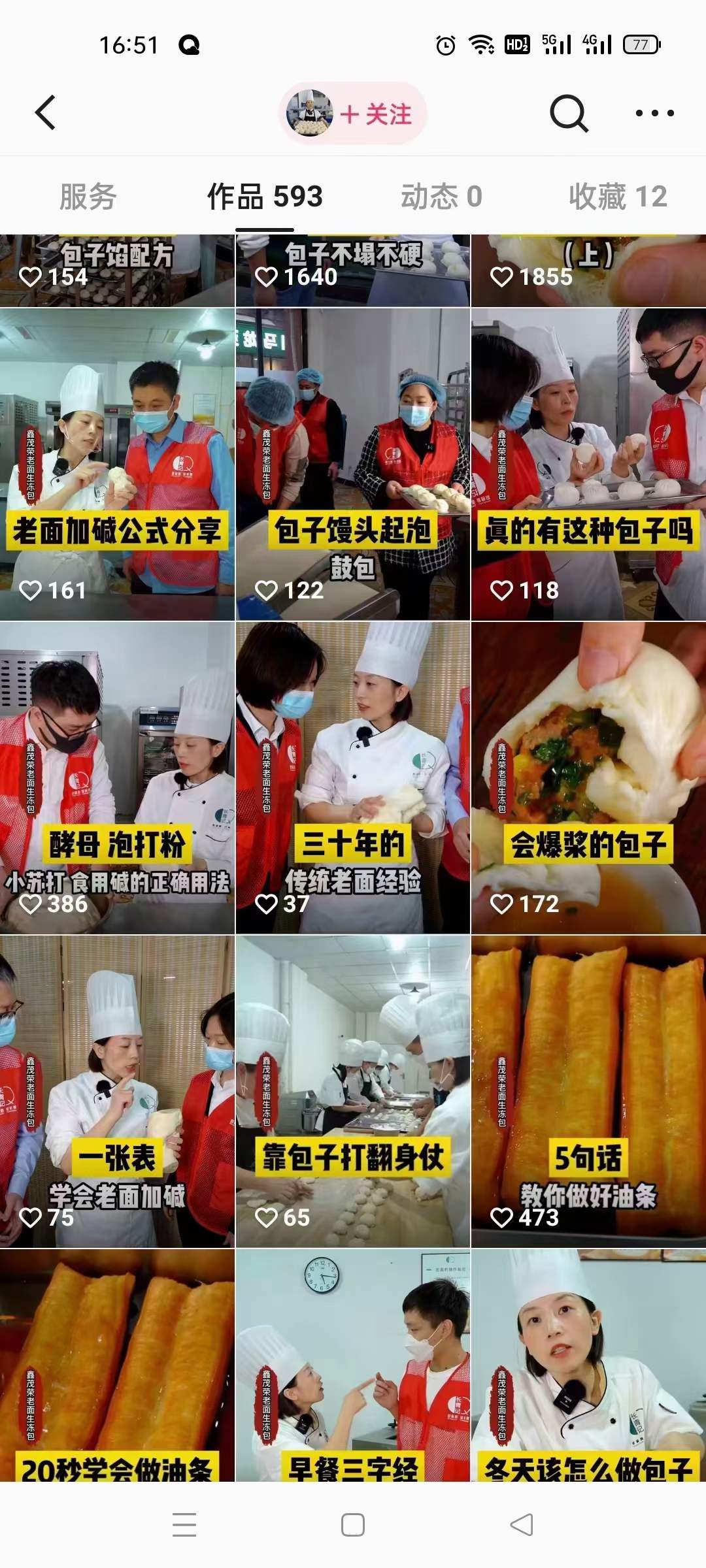This screenshot has height=1568, width=706.
Task: Open the 老面加碱公式分享 video
Action: (117, 464)
